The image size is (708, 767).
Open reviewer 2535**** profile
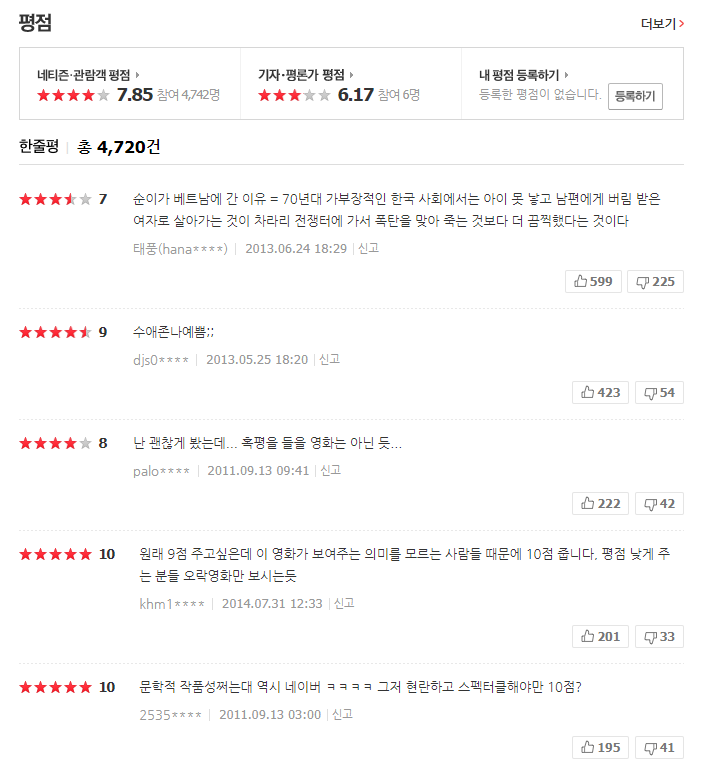click(170, 714)
